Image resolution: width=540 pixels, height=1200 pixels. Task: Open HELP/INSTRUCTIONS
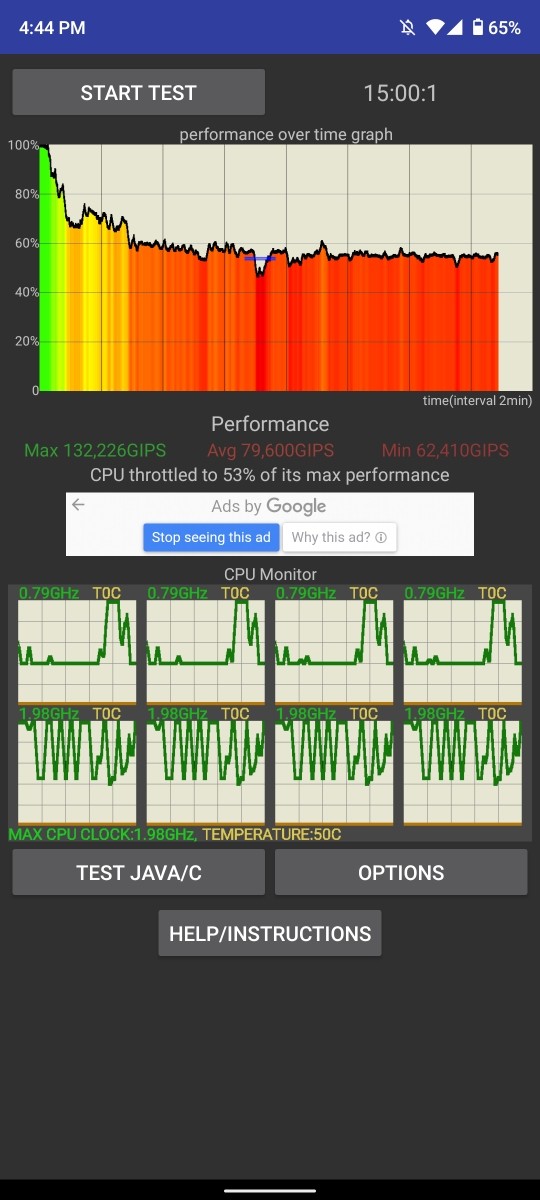click(x=270, y=933)
